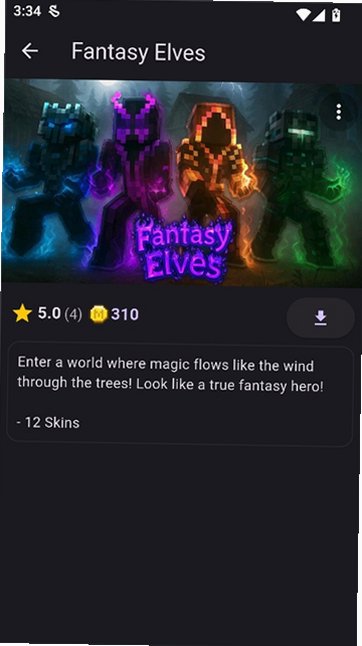Go back from Fantasy Elves page
This screenshot has width=362, height=646.
point(30,51)
